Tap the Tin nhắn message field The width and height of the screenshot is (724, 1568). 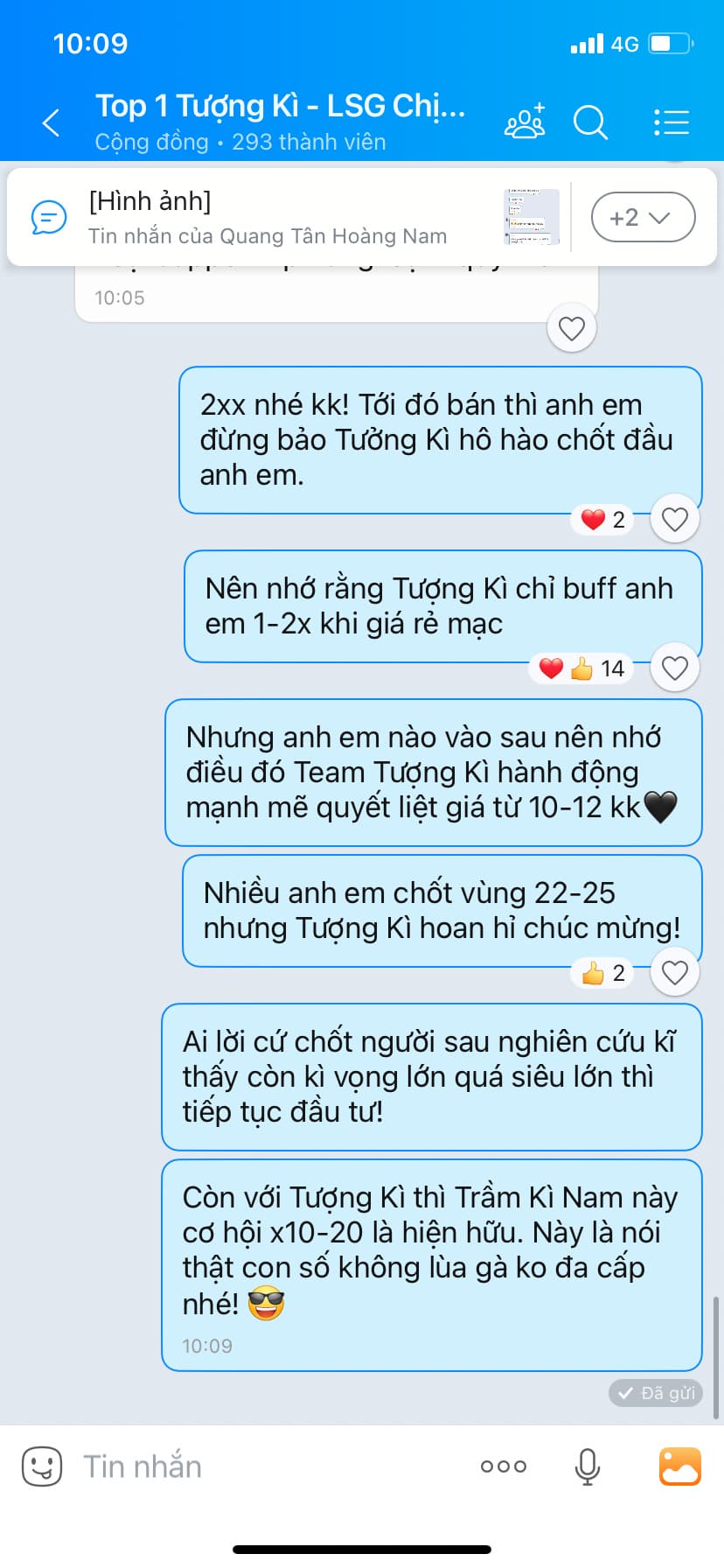262,1466
